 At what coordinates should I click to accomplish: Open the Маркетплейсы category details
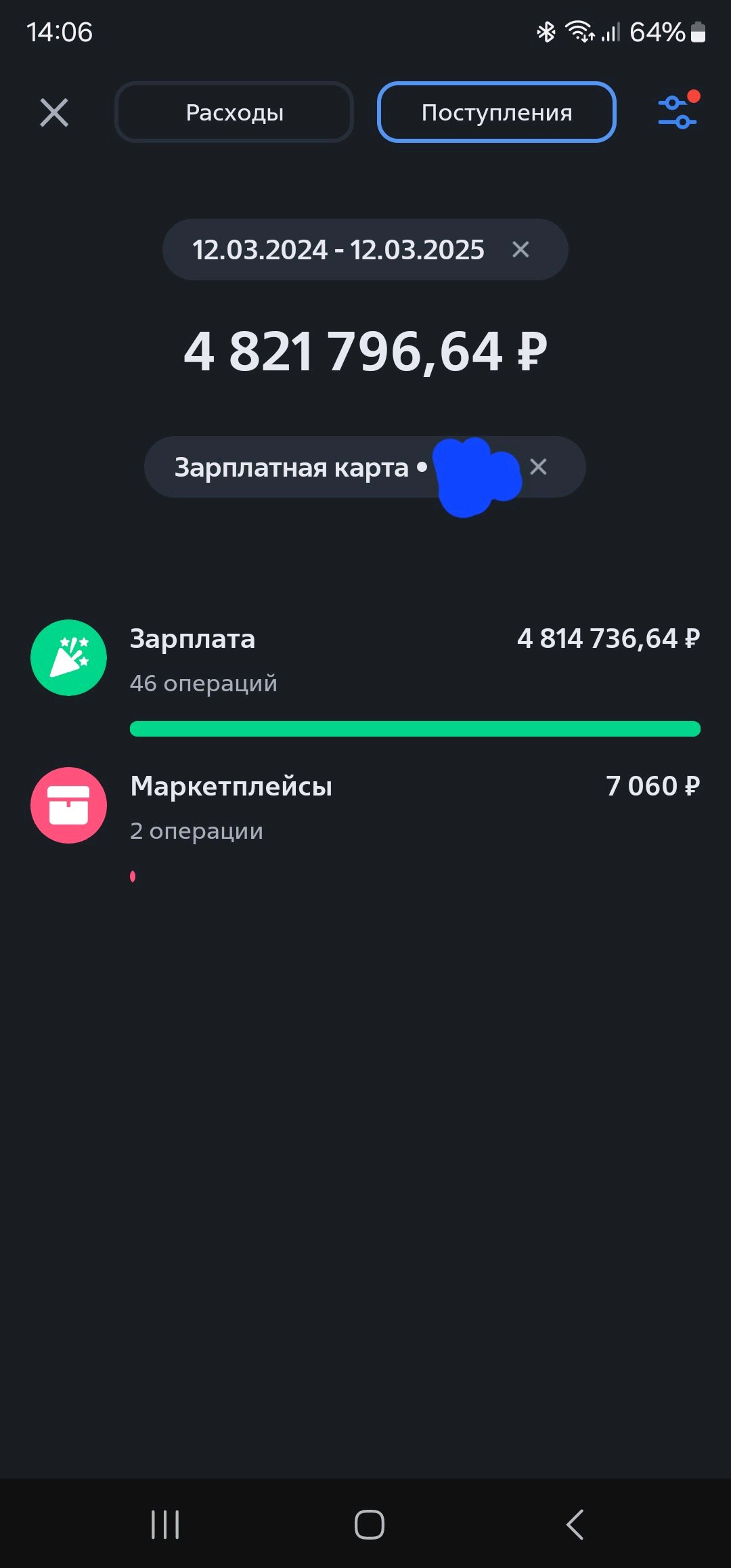pyautogui.click(x=365, y=807)
